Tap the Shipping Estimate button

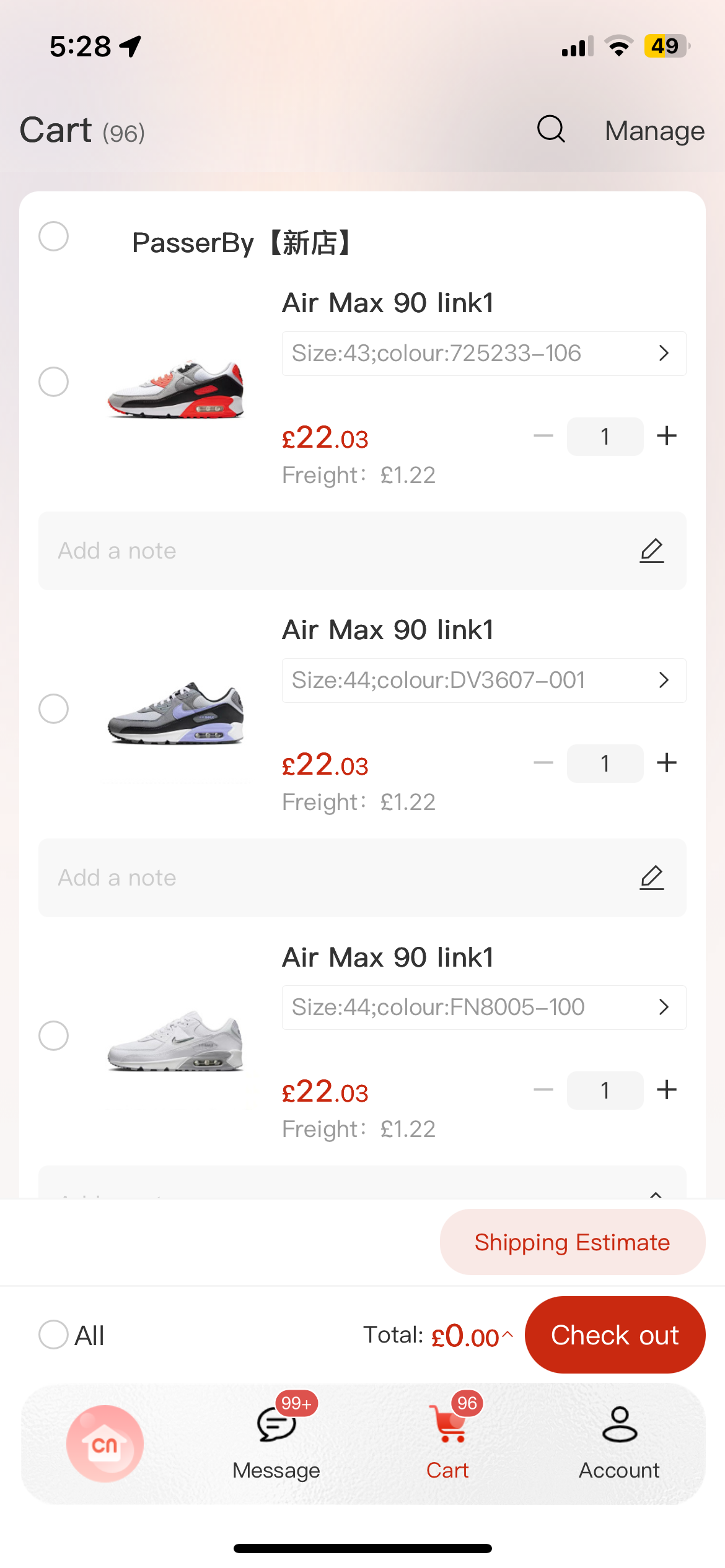pyautogui.click(x=571, y=1242)
